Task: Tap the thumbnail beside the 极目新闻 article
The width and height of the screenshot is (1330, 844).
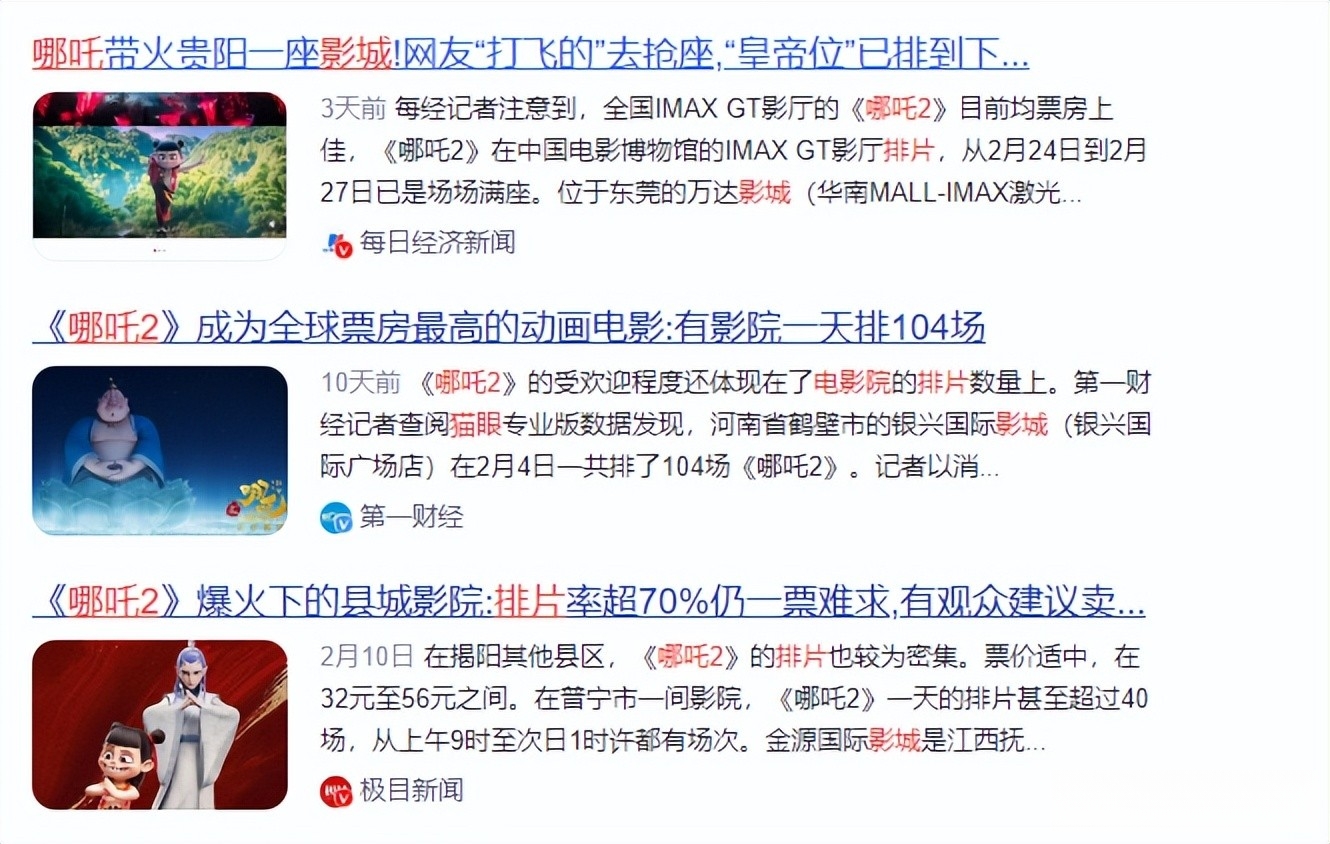Action: (160, 724)
